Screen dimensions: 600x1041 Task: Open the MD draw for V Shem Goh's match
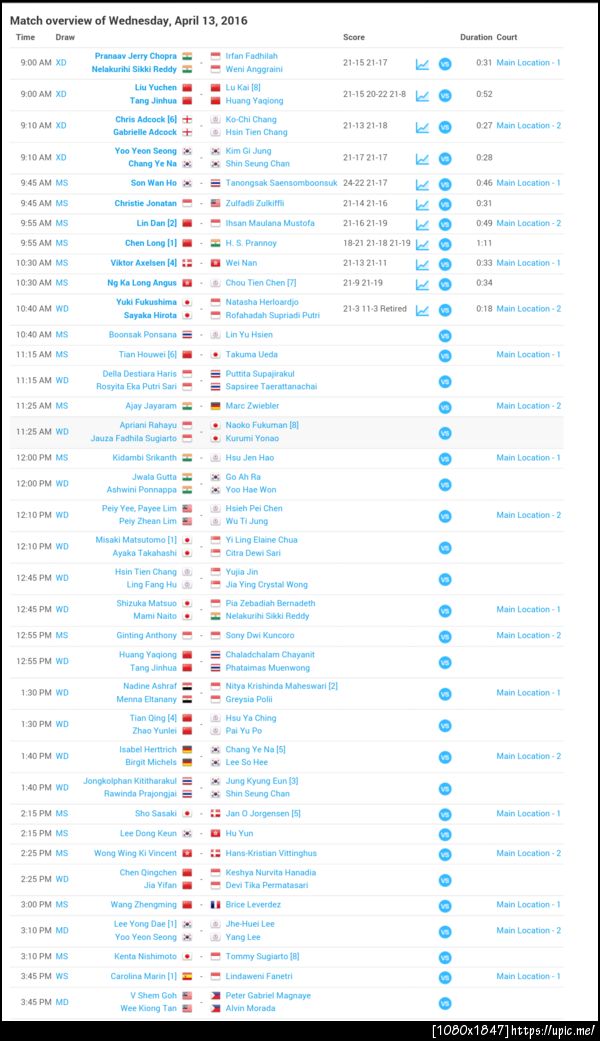[x=62, y=1002]
